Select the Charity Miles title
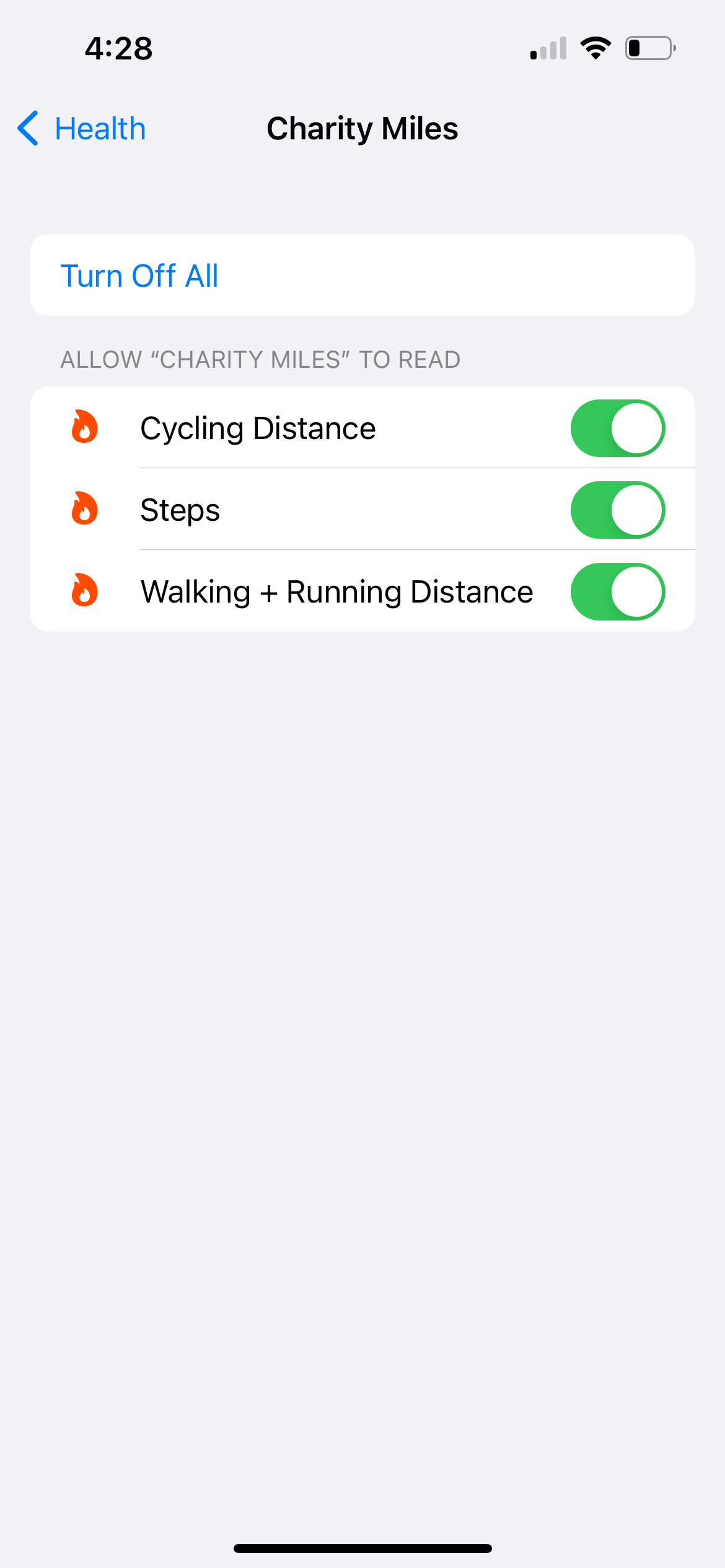The width and height of the screenshot is (725, 1568). click(x=362, y=129)
